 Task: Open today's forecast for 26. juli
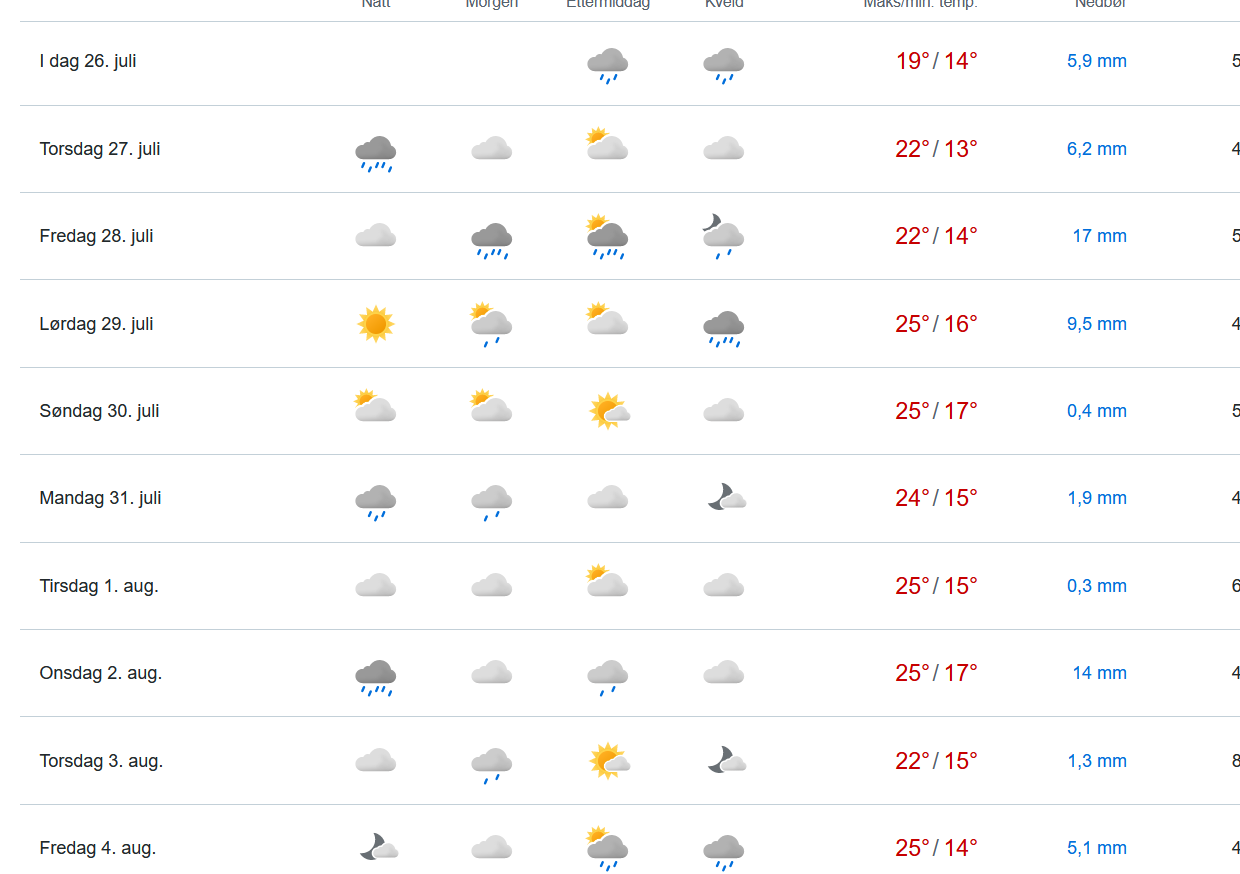[x=88, y=61]
